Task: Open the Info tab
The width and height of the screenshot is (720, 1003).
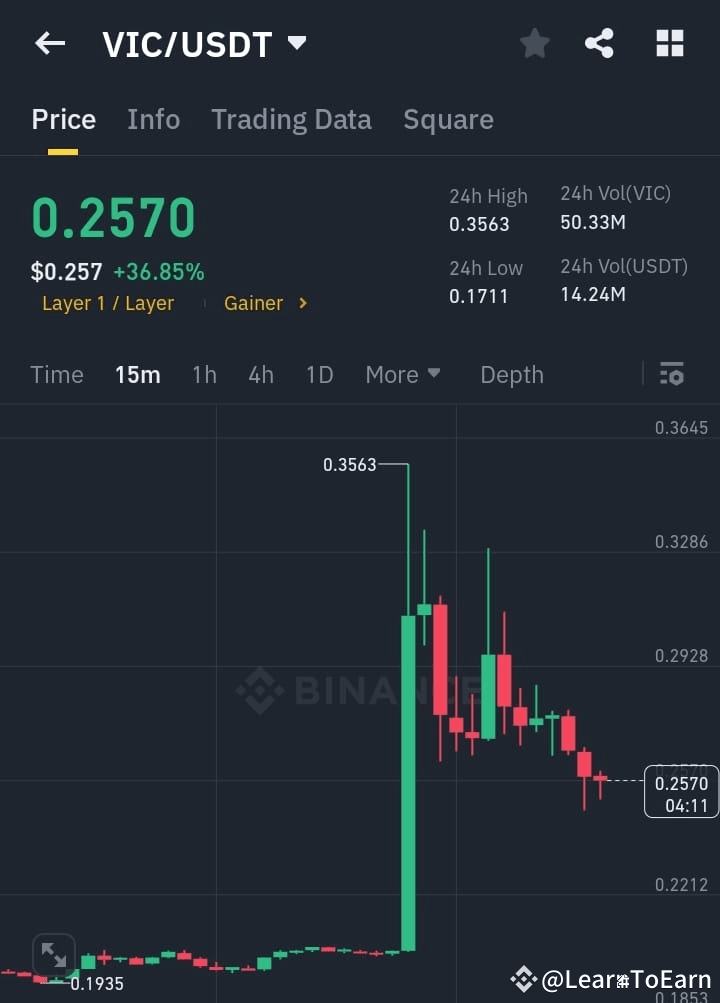Action: (153, 119)
